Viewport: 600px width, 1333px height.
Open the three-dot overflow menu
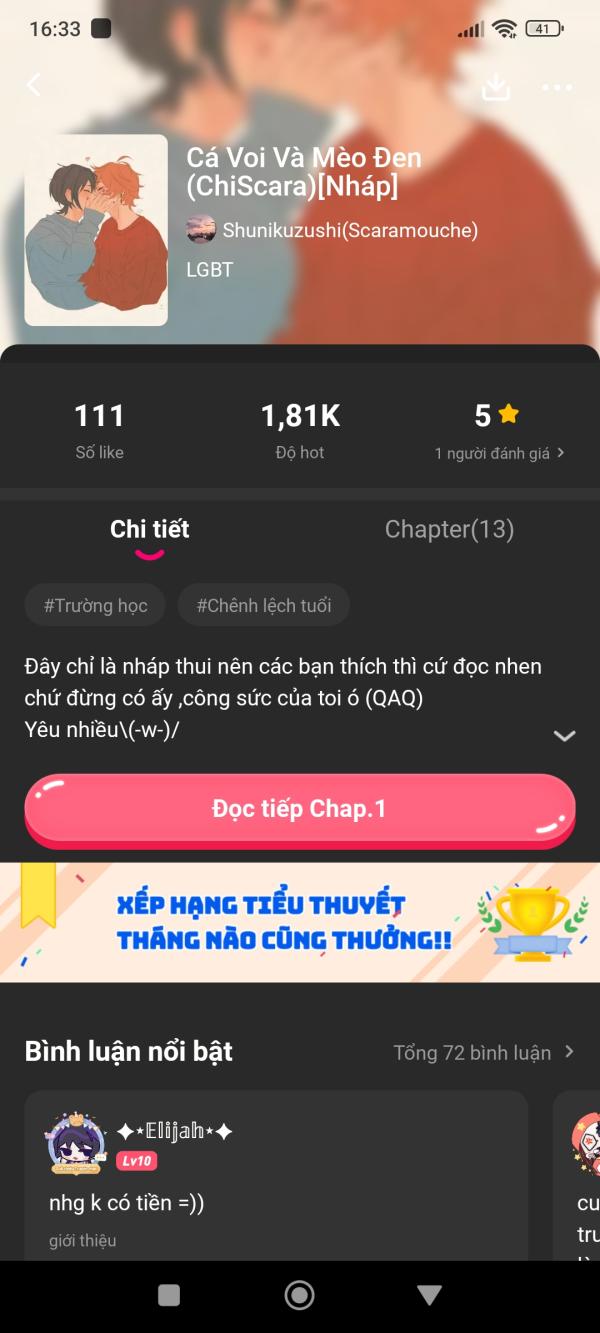[x=557, y=87]
